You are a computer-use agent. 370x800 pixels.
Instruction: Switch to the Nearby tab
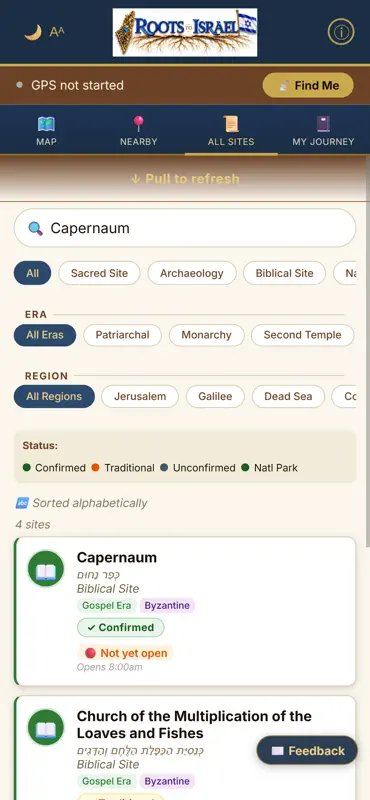(138, 131)
